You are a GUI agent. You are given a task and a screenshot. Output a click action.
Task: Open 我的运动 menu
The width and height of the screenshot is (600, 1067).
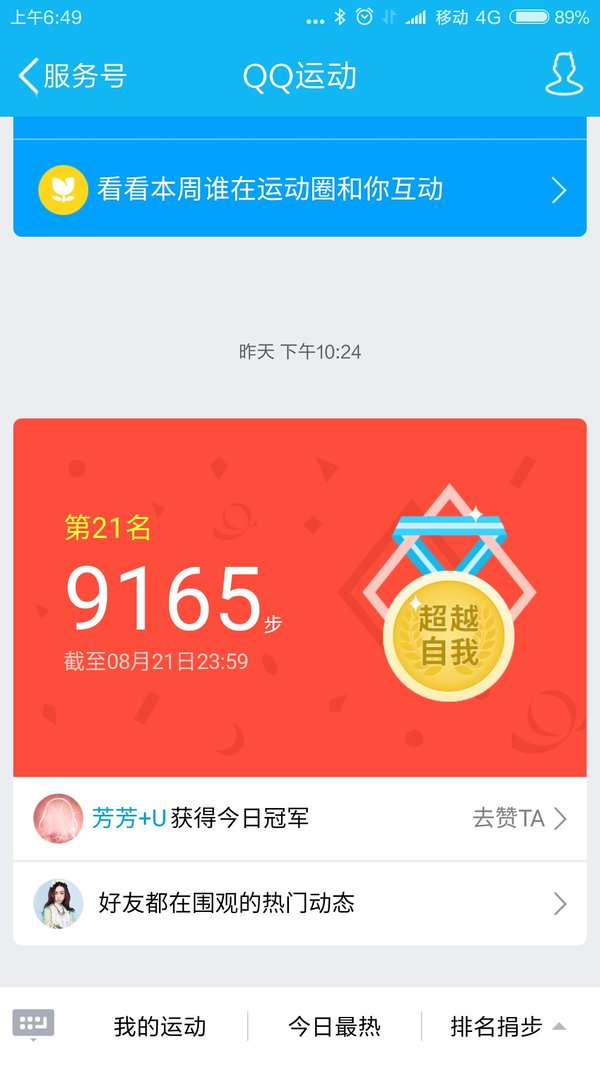pyautogui.click(x=160, y=1027)
